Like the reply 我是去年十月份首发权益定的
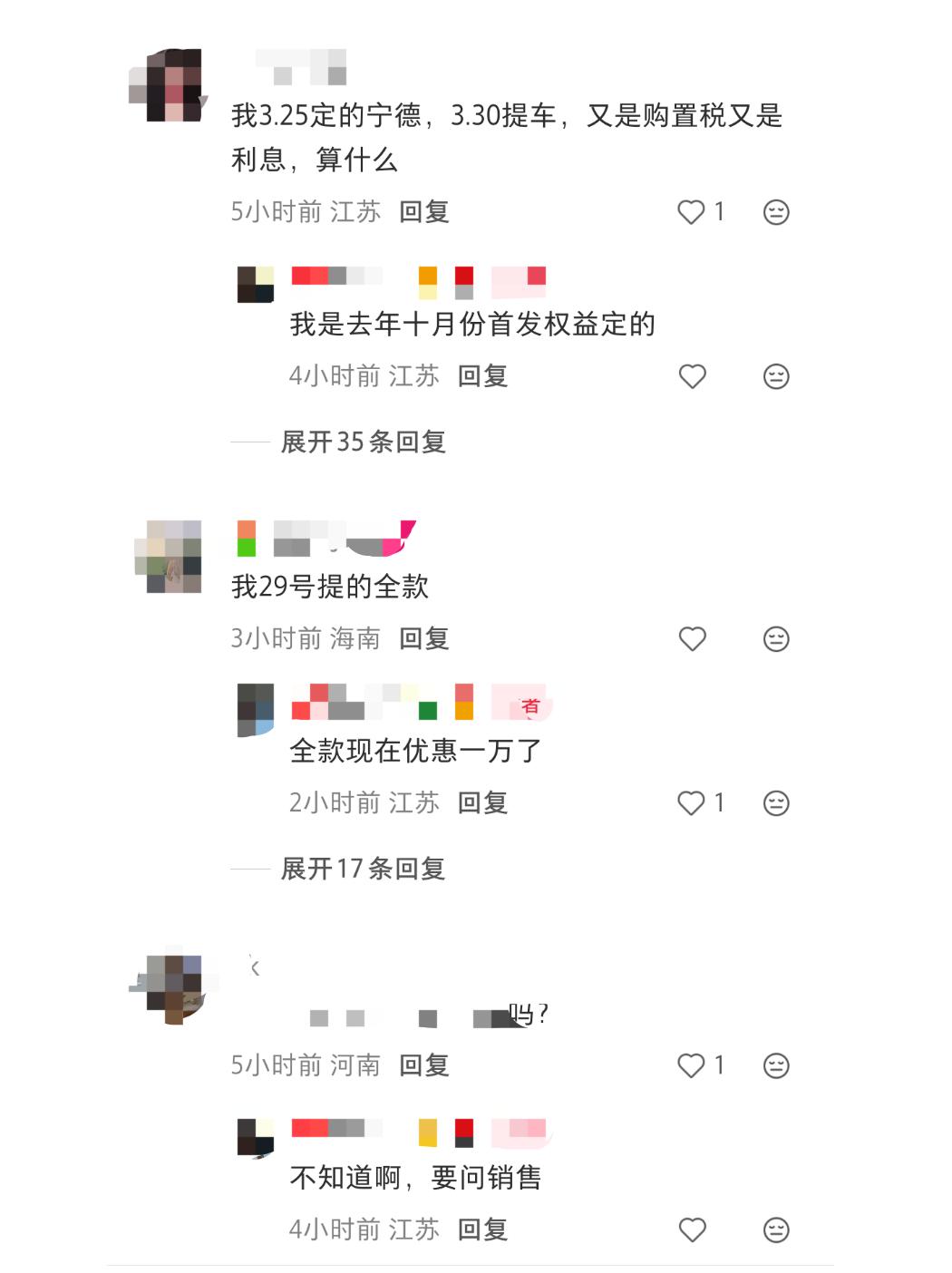The width and height of the screenshot is (952, 1273). pos(693,376)
